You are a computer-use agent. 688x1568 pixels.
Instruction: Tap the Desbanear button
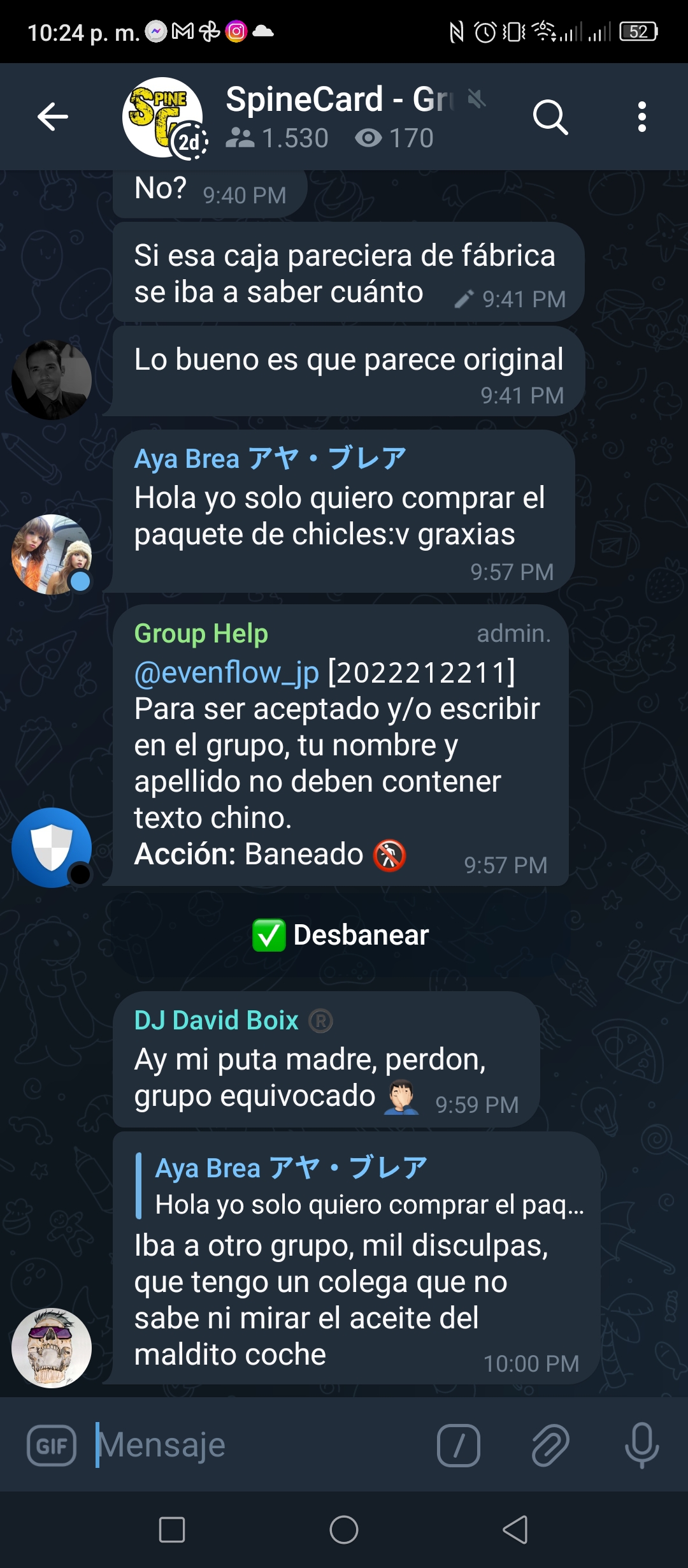click(x=341, y=936)
